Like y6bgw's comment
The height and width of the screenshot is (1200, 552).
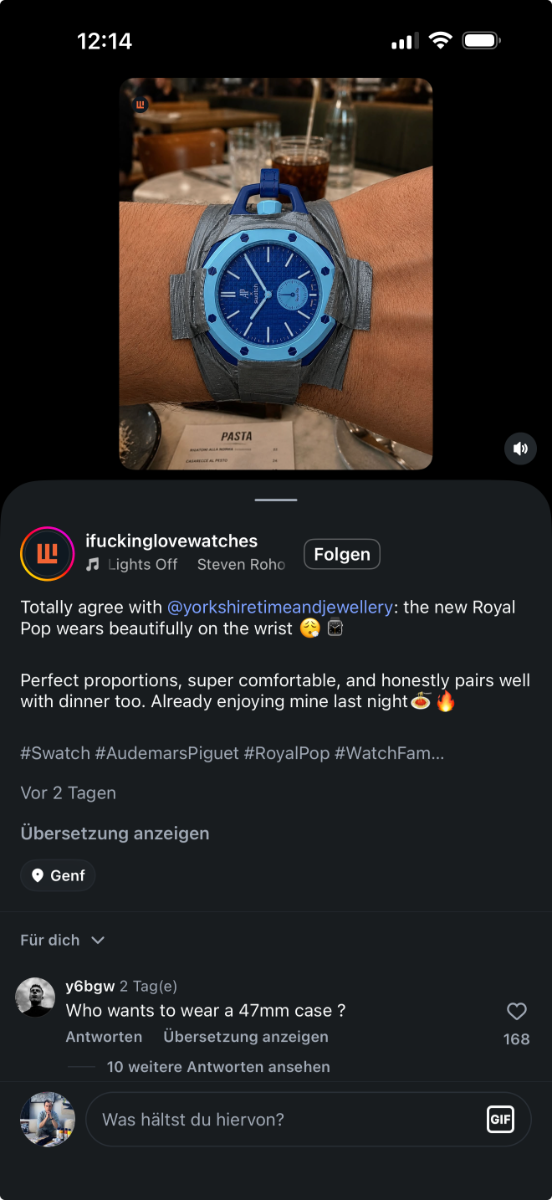[x=516, y=1011]
